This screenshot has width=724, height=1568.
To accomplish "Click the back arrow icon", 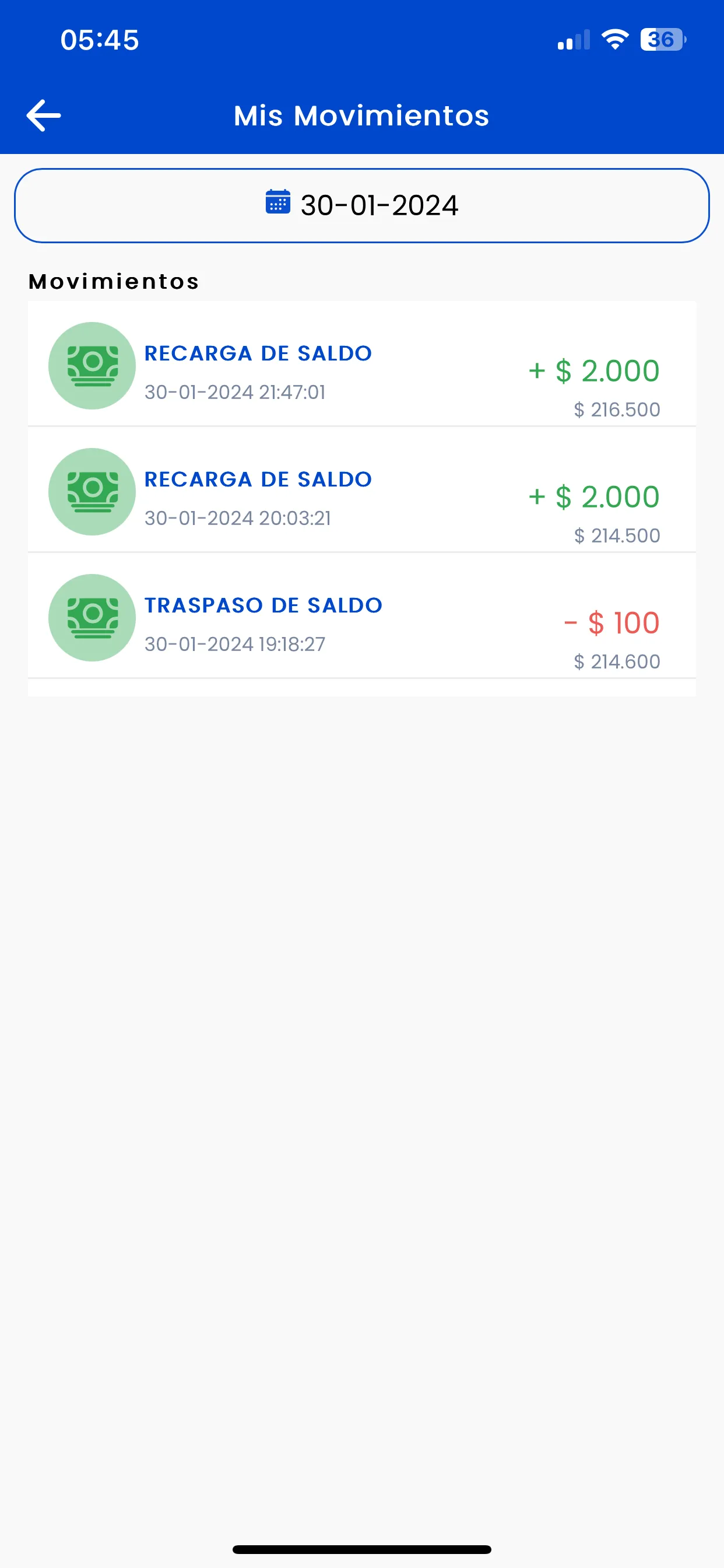I will pyautogui.click(x=43, y=114).
